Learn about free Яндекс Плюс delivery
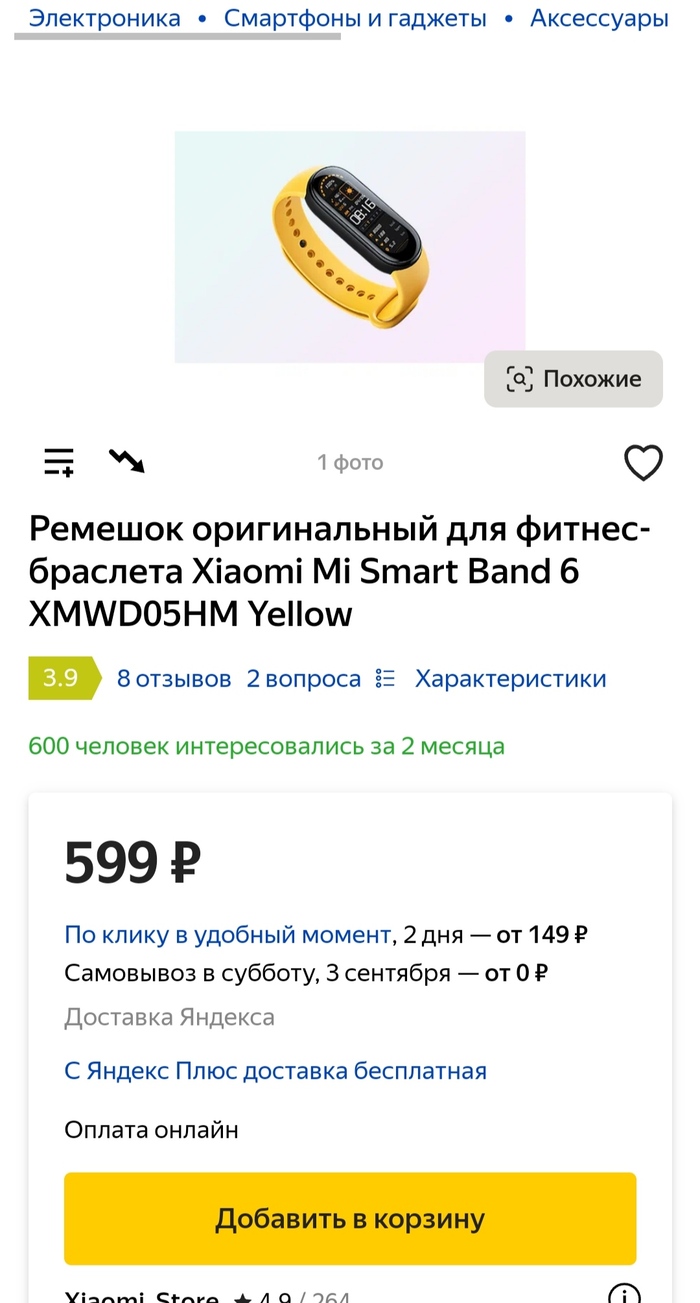 coord(275,1071)
